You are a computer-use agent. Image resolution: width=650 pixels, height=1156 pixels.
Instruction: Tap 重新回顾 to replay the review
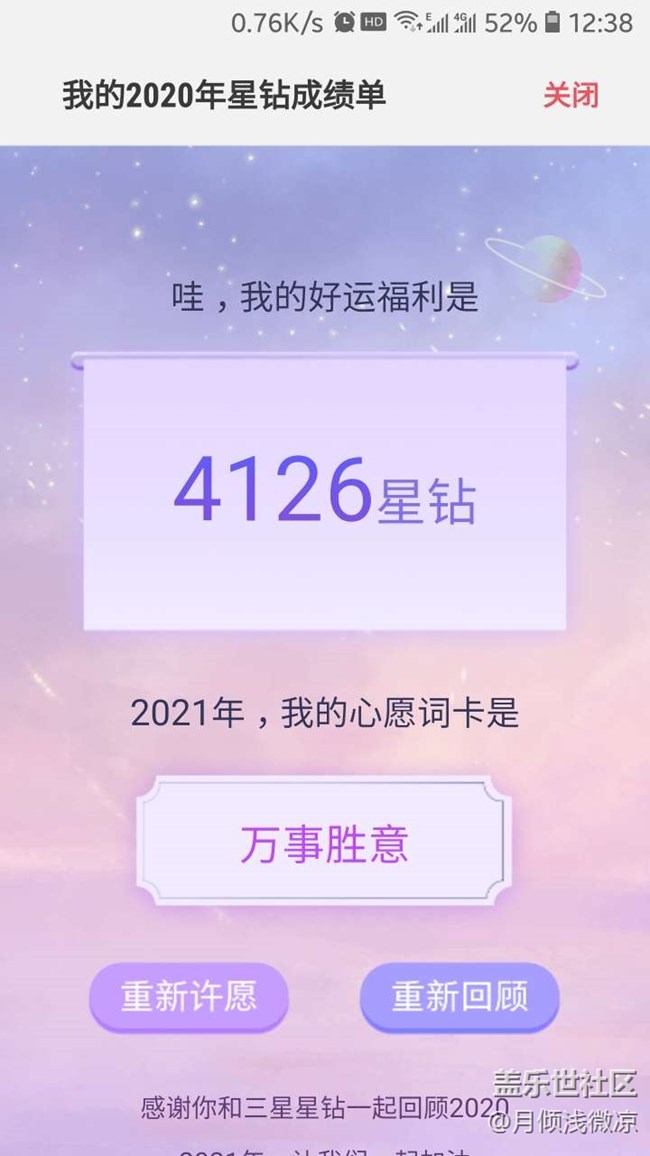tap(459, 996)
